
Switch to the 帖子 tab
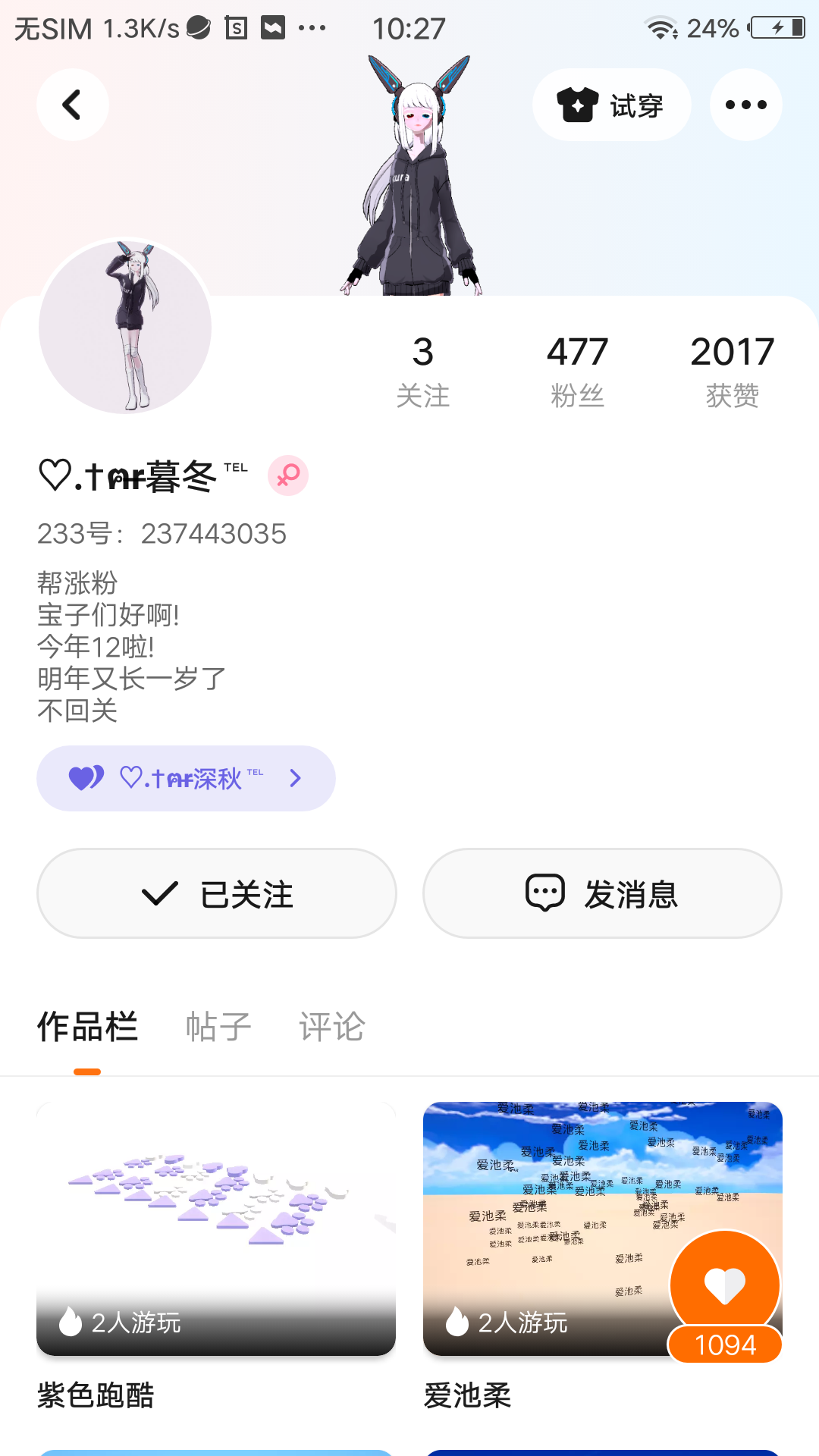(218, 1027)
